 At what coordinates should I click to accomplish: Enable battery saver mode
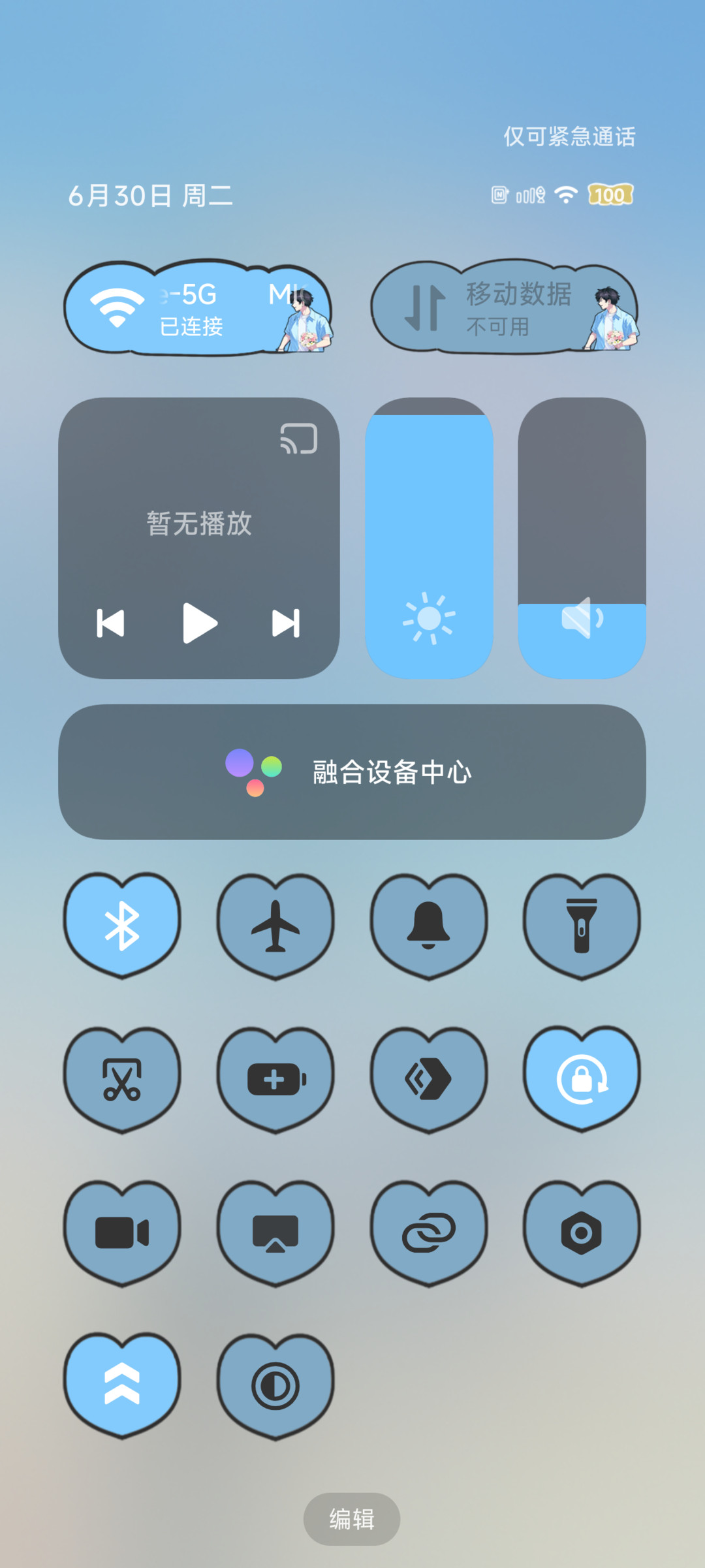pos(275,1080)
